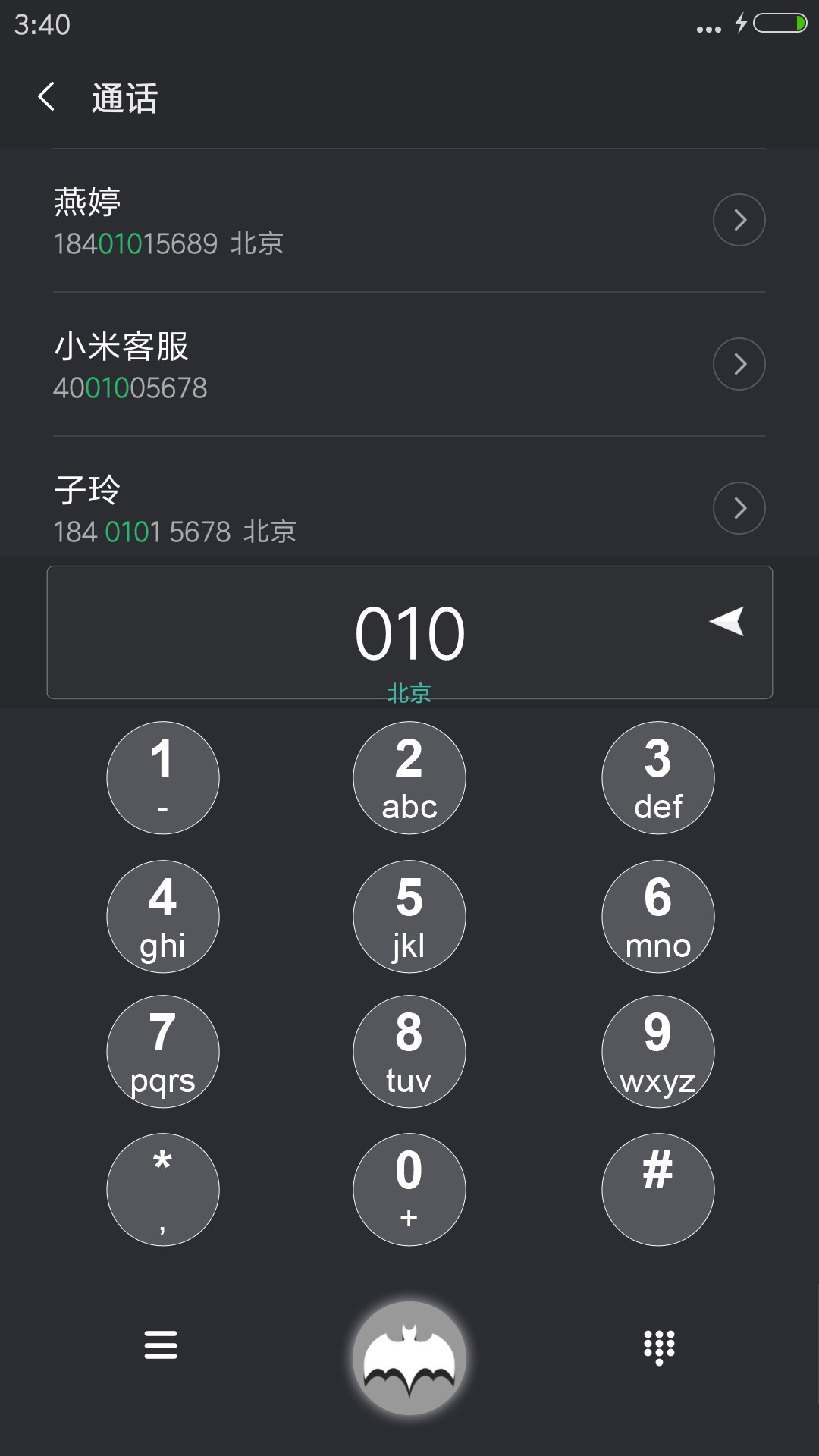Open details arrow for 小米客服
Image resolution: width=819 pixels, height=1456 pixels.
click(739, 364)
